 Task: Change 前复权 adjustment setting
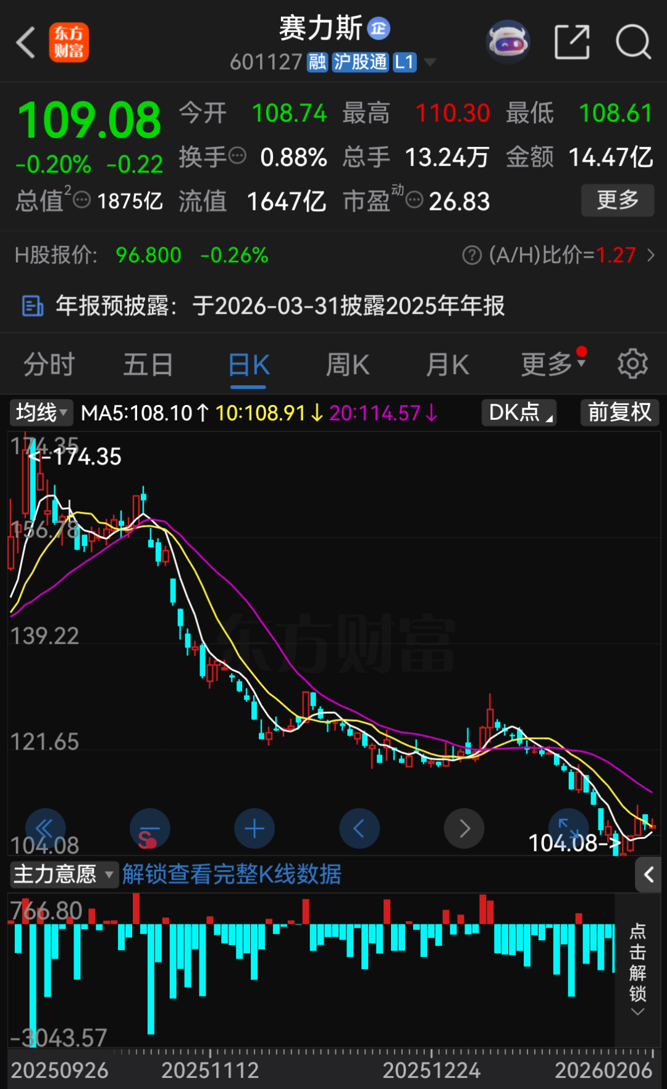click(x=619, y=412)
